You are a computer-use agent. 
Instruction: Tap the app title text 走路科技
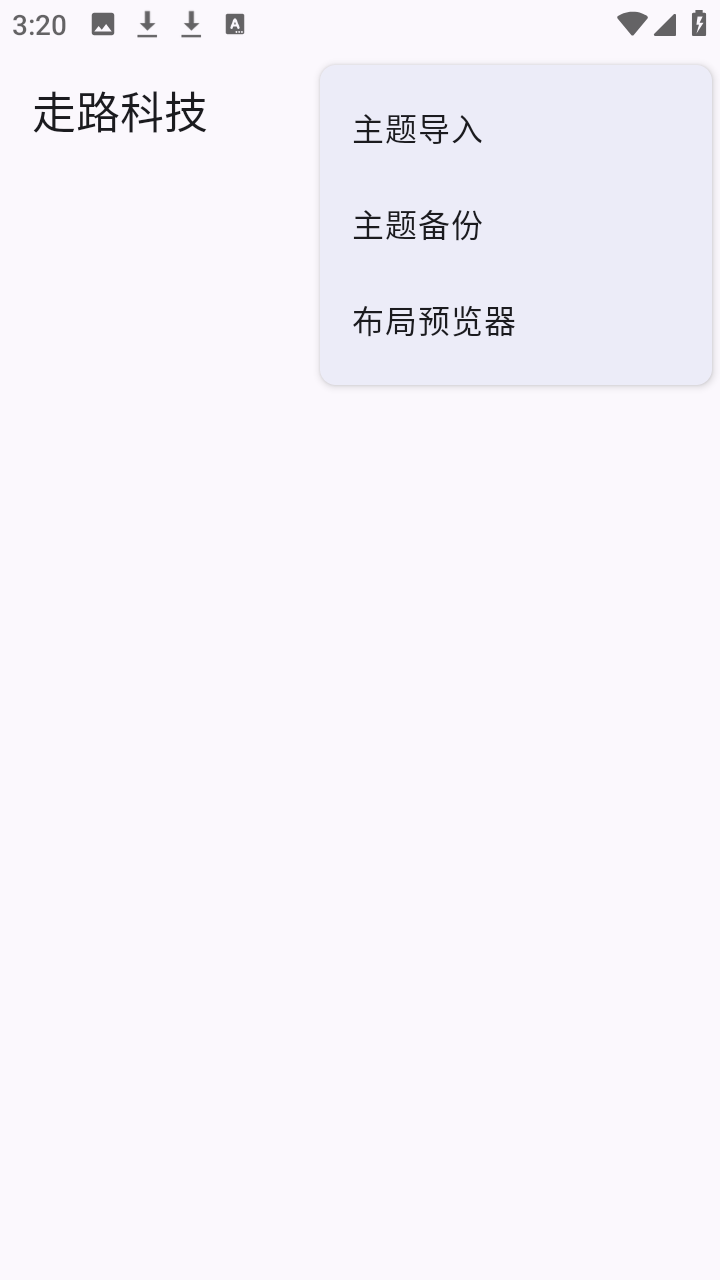click(121, 113)
